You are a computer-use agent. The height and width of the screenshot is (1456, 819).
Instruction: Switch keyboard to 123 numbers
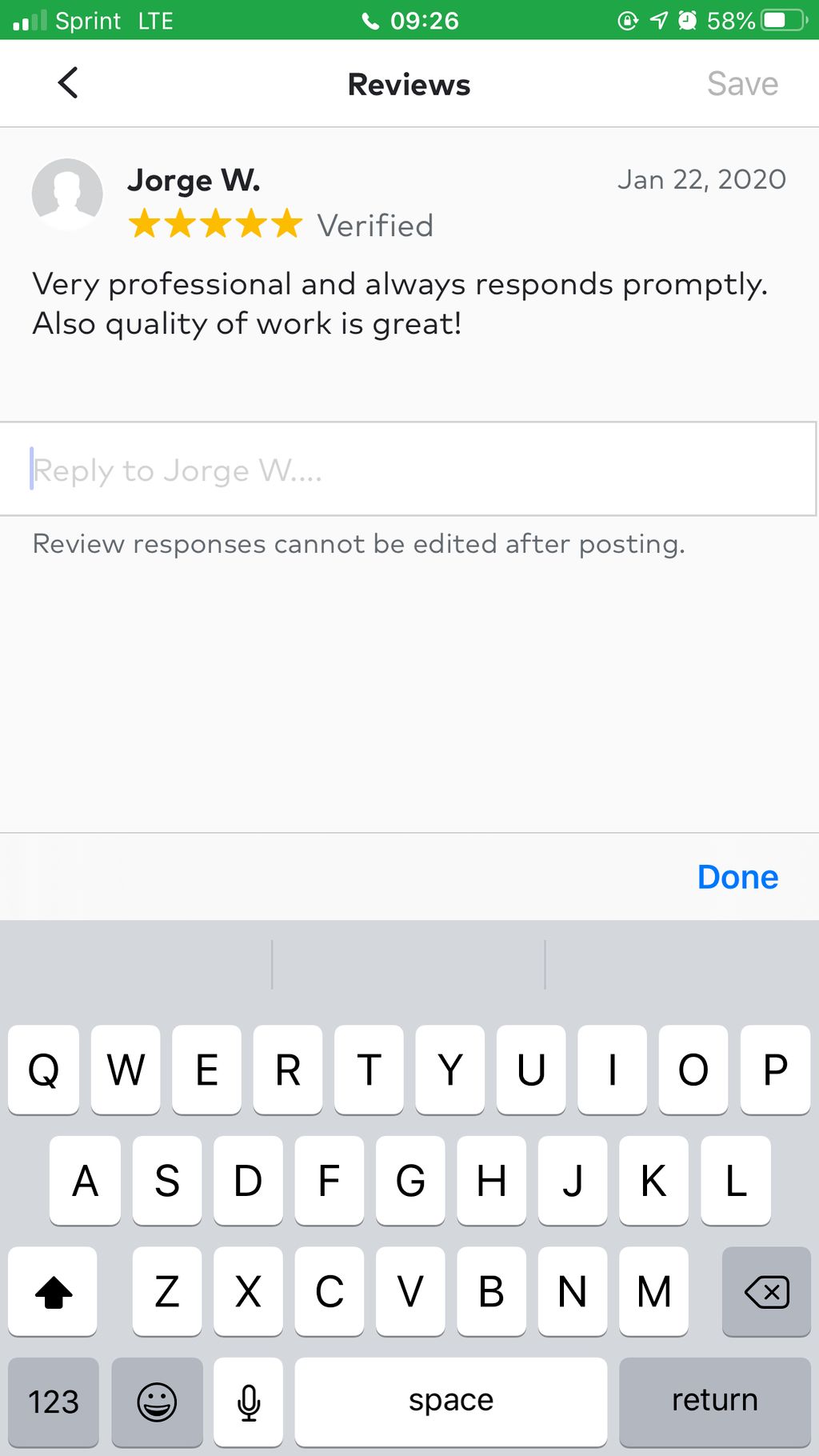(54, 1401)
